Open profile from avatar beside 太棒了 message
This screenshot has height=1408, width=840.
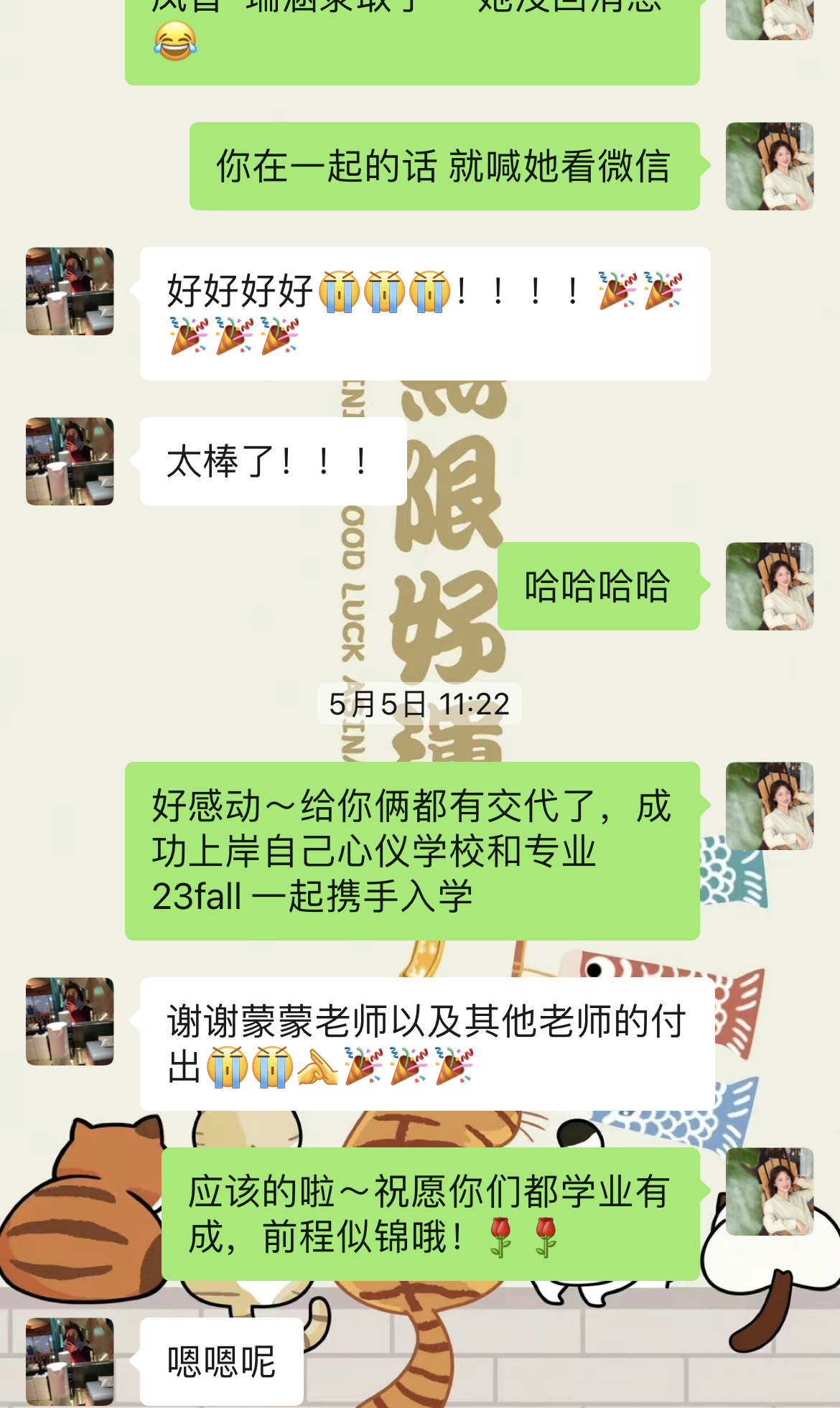pyautogui.click(x=70, y=462)
